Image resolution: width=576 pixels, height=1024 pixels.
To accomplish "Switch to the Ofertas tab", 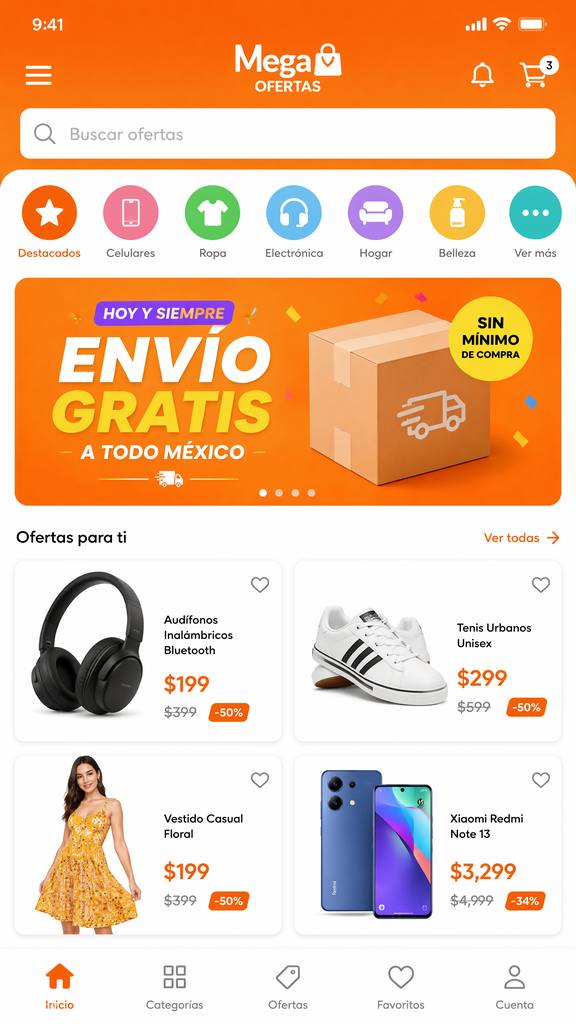I will (x=288, y=987).
